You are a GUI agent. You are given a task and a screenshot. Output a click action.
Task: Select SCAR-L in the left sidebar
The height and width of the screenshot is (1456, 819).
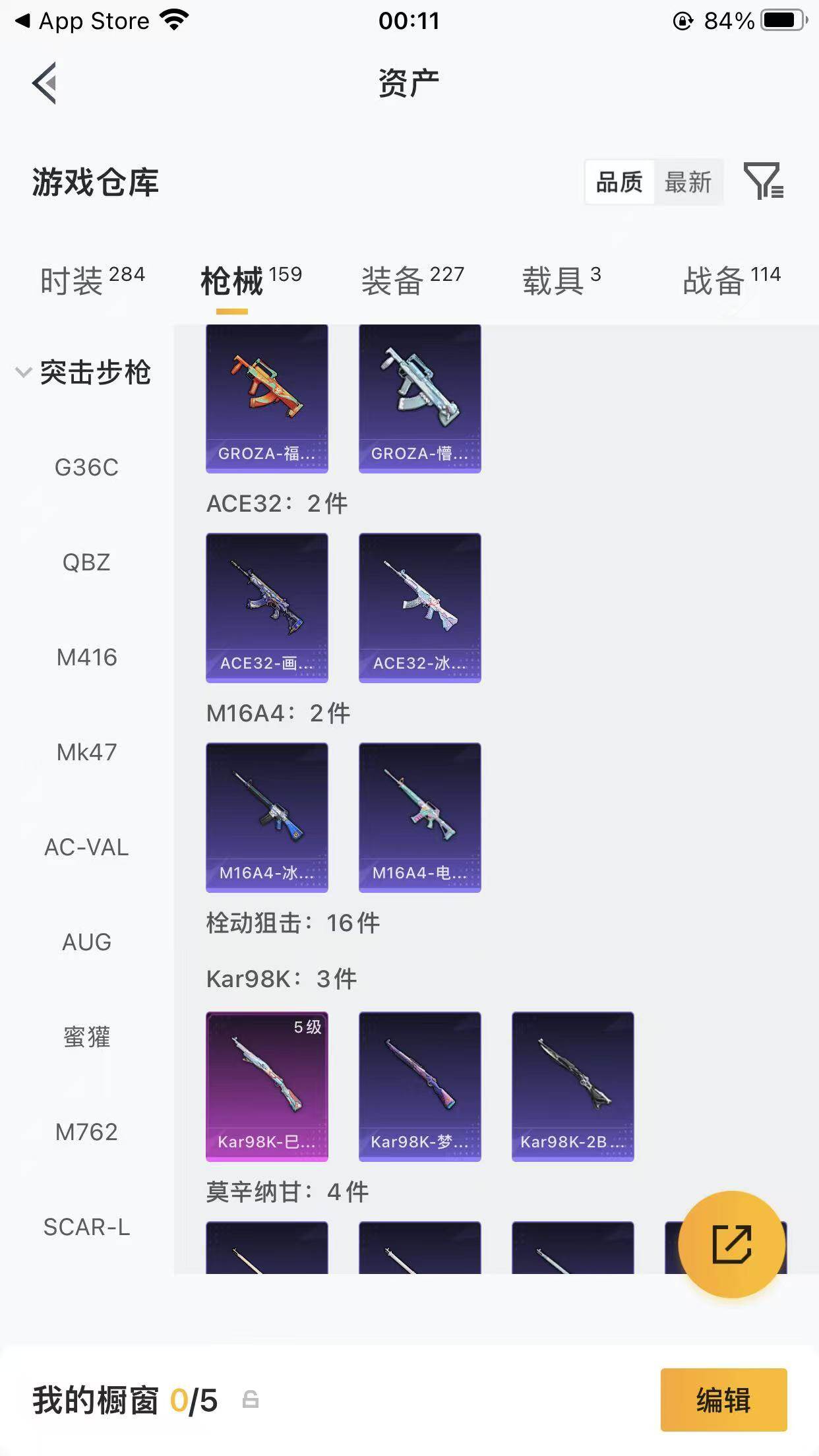tap(86, 1227)
